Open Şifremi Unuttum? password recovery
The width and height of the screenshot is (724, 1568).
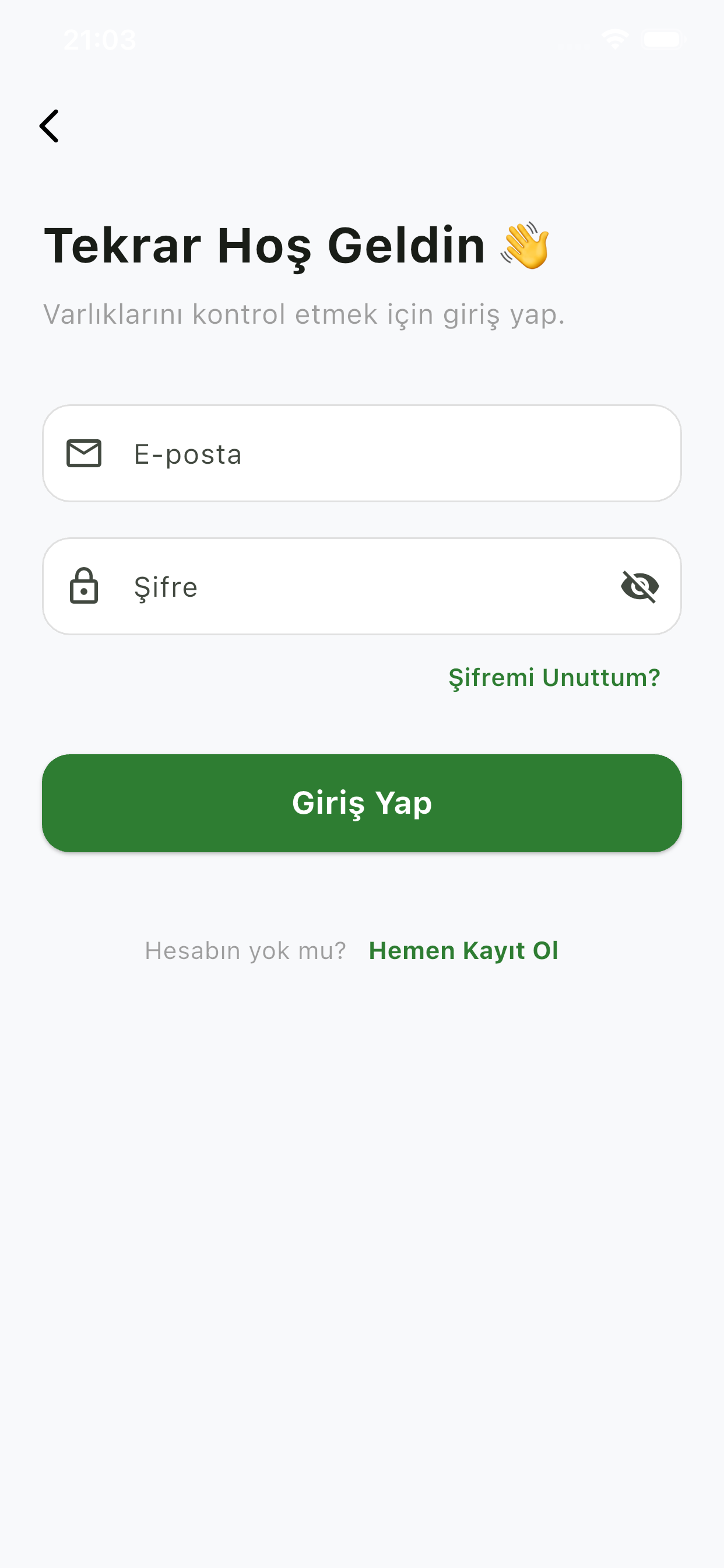[554, 677]
